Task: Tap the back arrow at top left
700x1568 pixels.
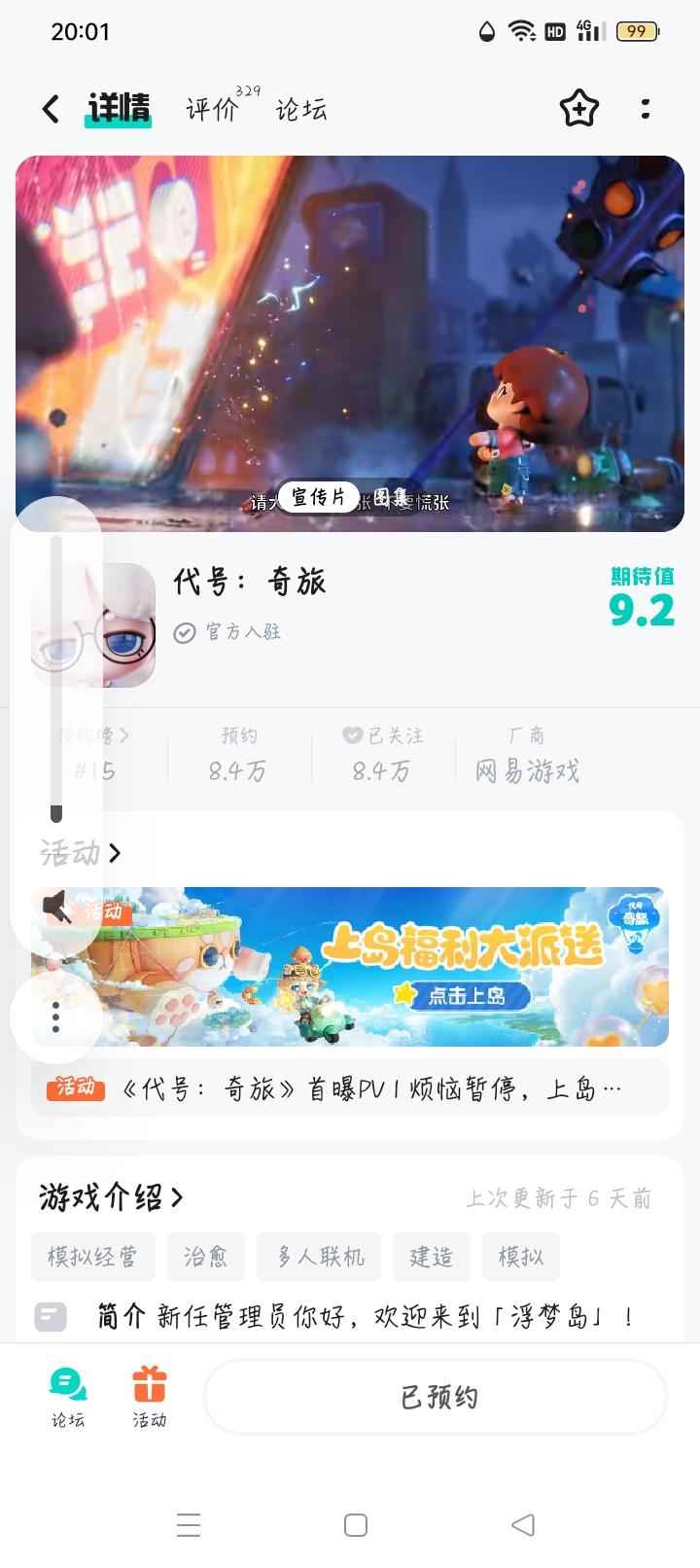Action: [x=50, y=109]
